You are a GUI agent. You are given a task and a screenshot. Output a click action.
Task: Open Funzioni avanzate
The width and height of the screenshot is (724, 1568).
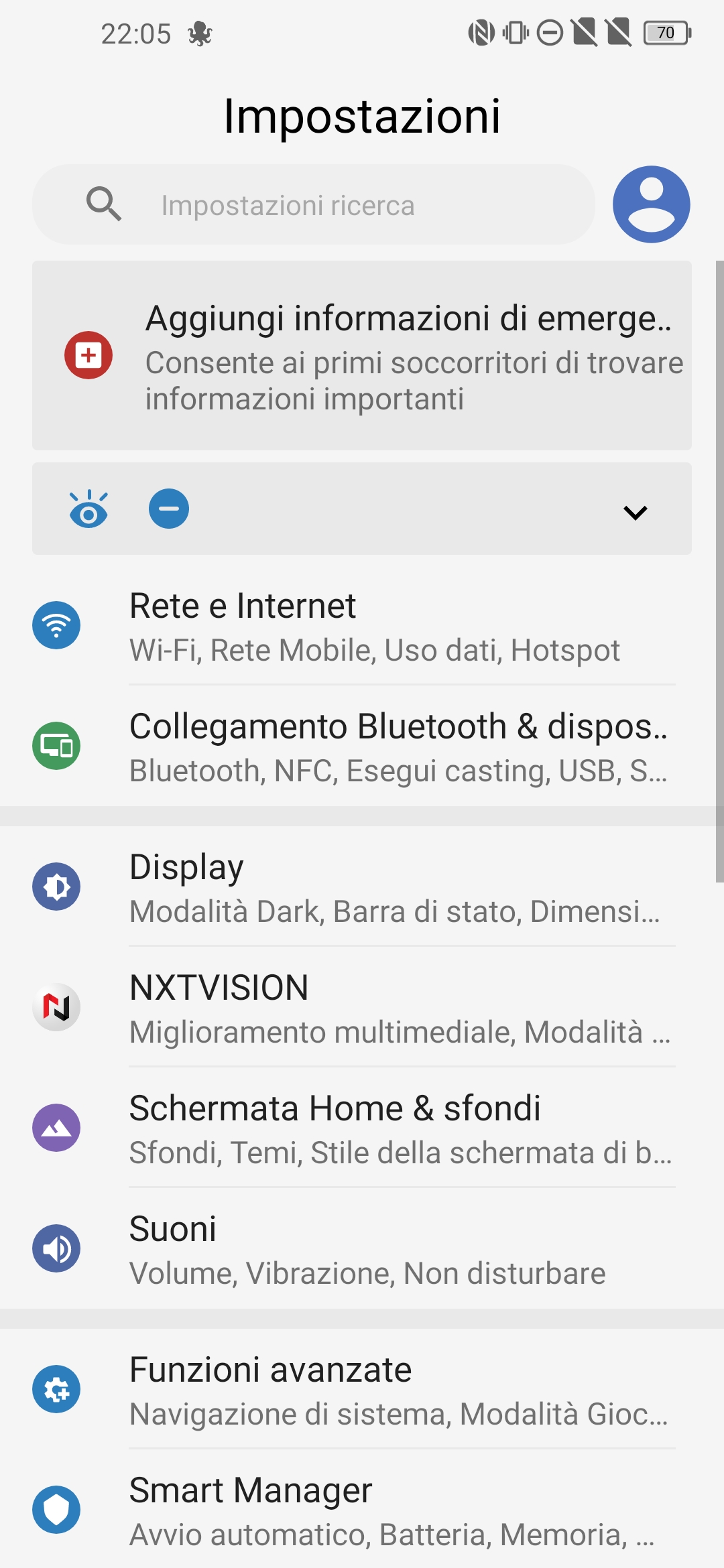[362, 1390]
